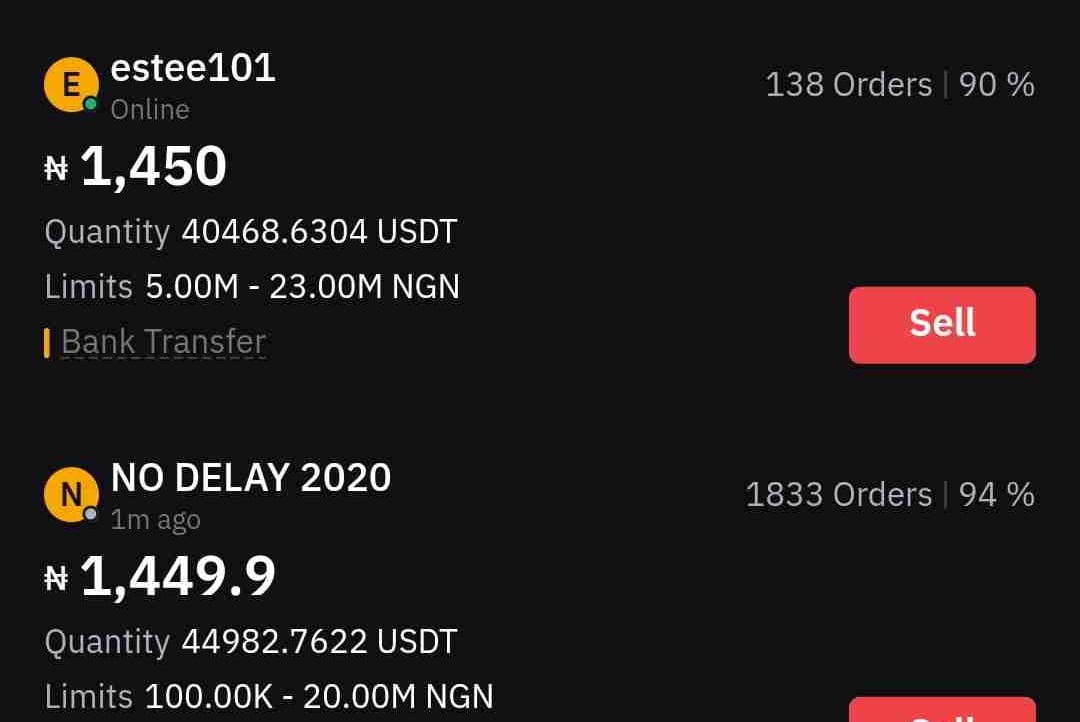Open NO DELAY 2020's merchant profile
This screenshot has height=722, width=1080.
click(x=250, y=478)
